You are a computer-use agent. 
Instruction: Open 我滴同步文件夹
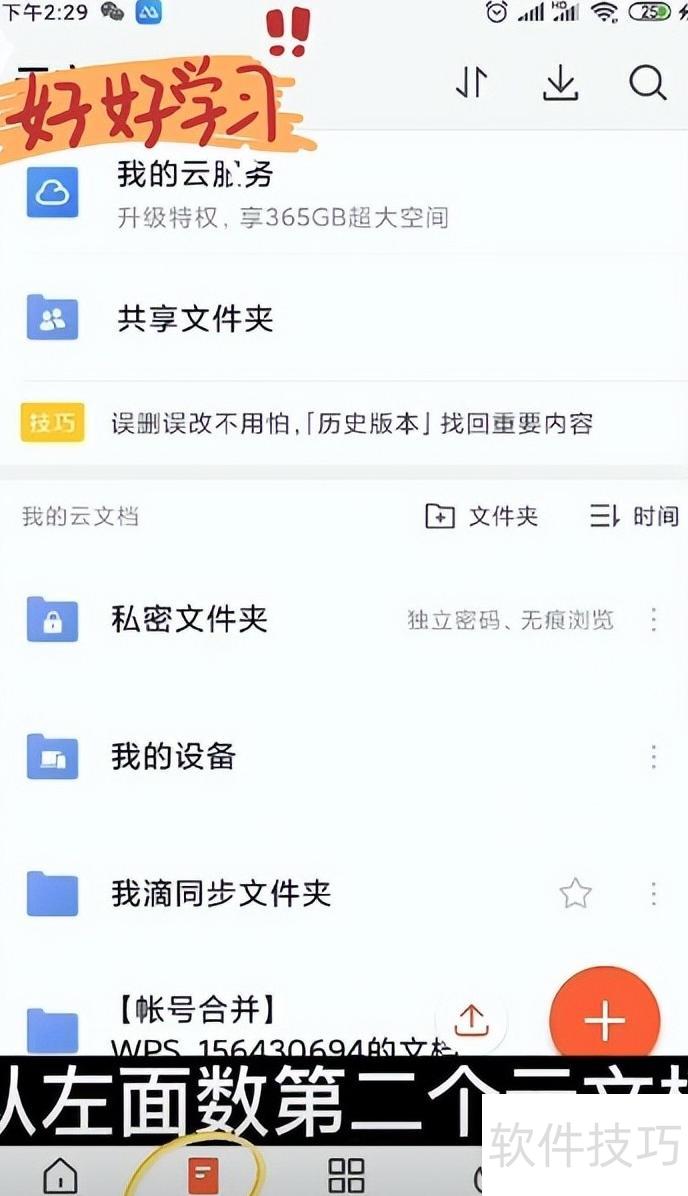click(x=220, y=893)
